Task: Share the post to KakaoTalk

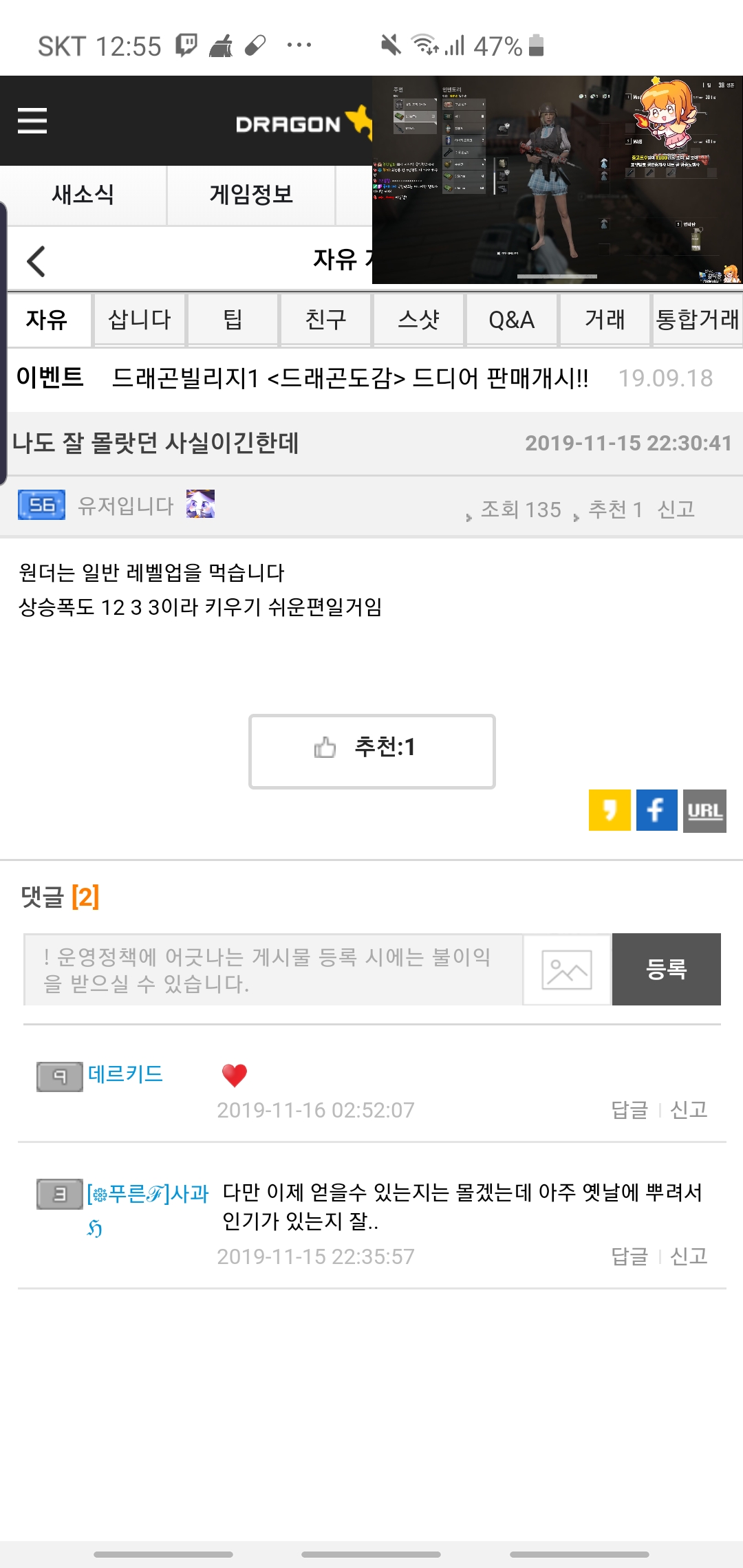Action: (610, 811)
